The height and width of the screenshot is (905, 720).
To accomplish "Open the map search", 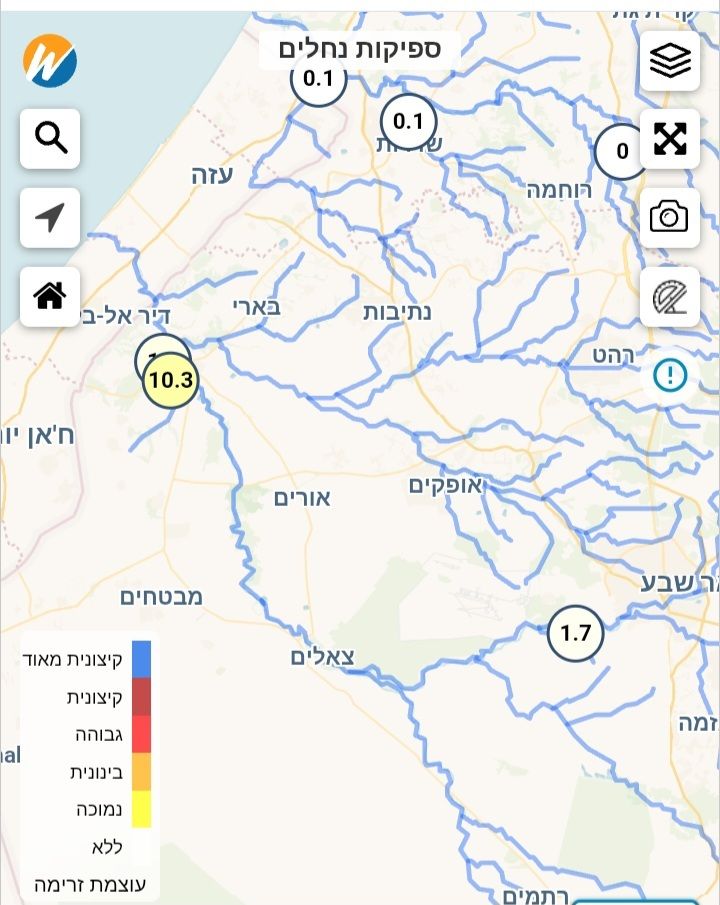I will click(x=50, y=138).
